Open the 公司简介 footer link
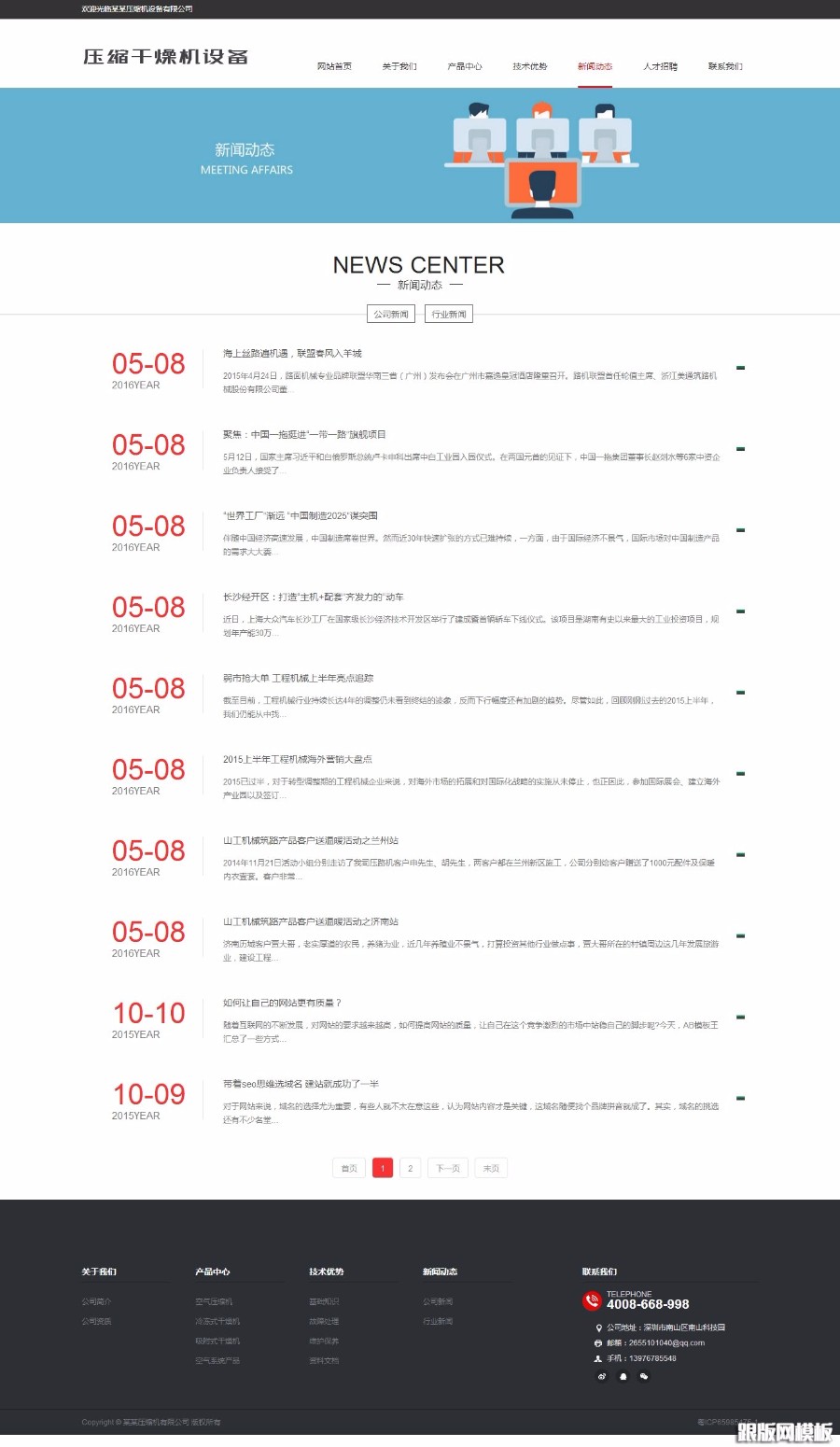 (x=96, y=1301)
